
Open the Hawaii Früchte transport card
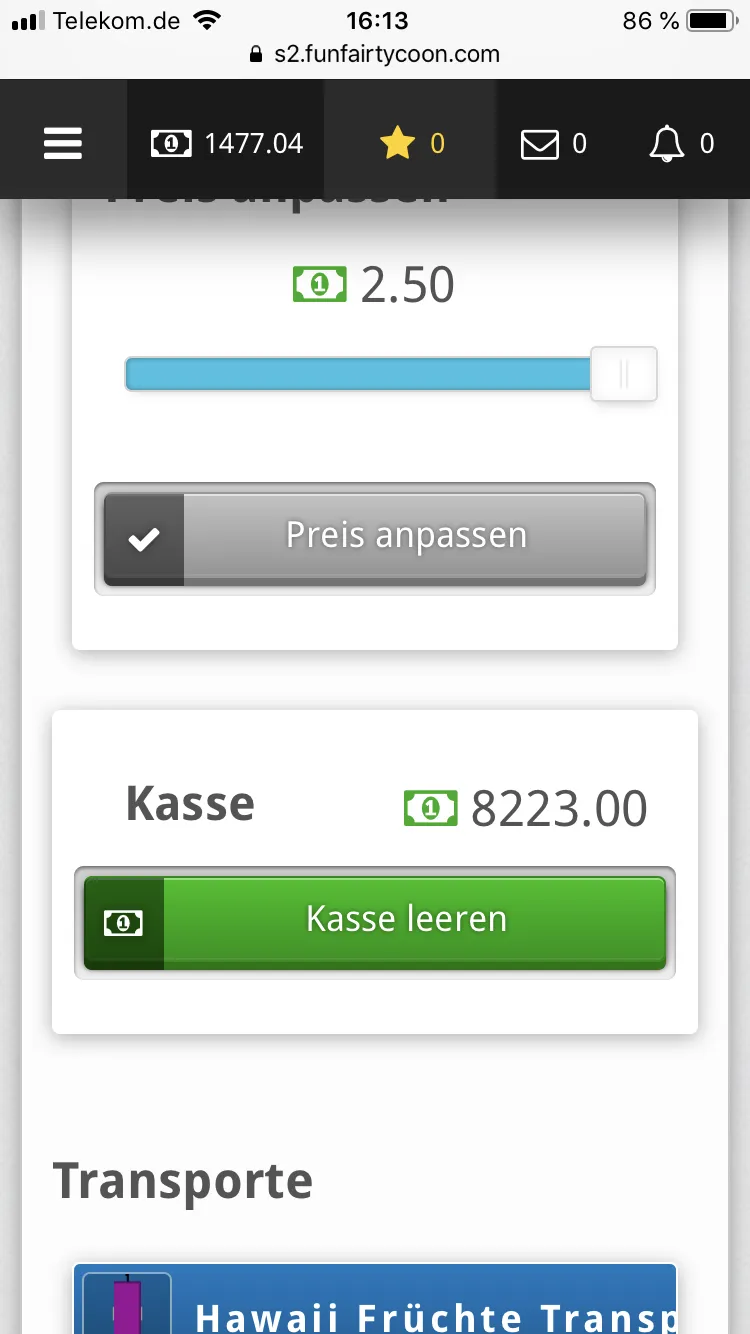tap(375, 1300)
